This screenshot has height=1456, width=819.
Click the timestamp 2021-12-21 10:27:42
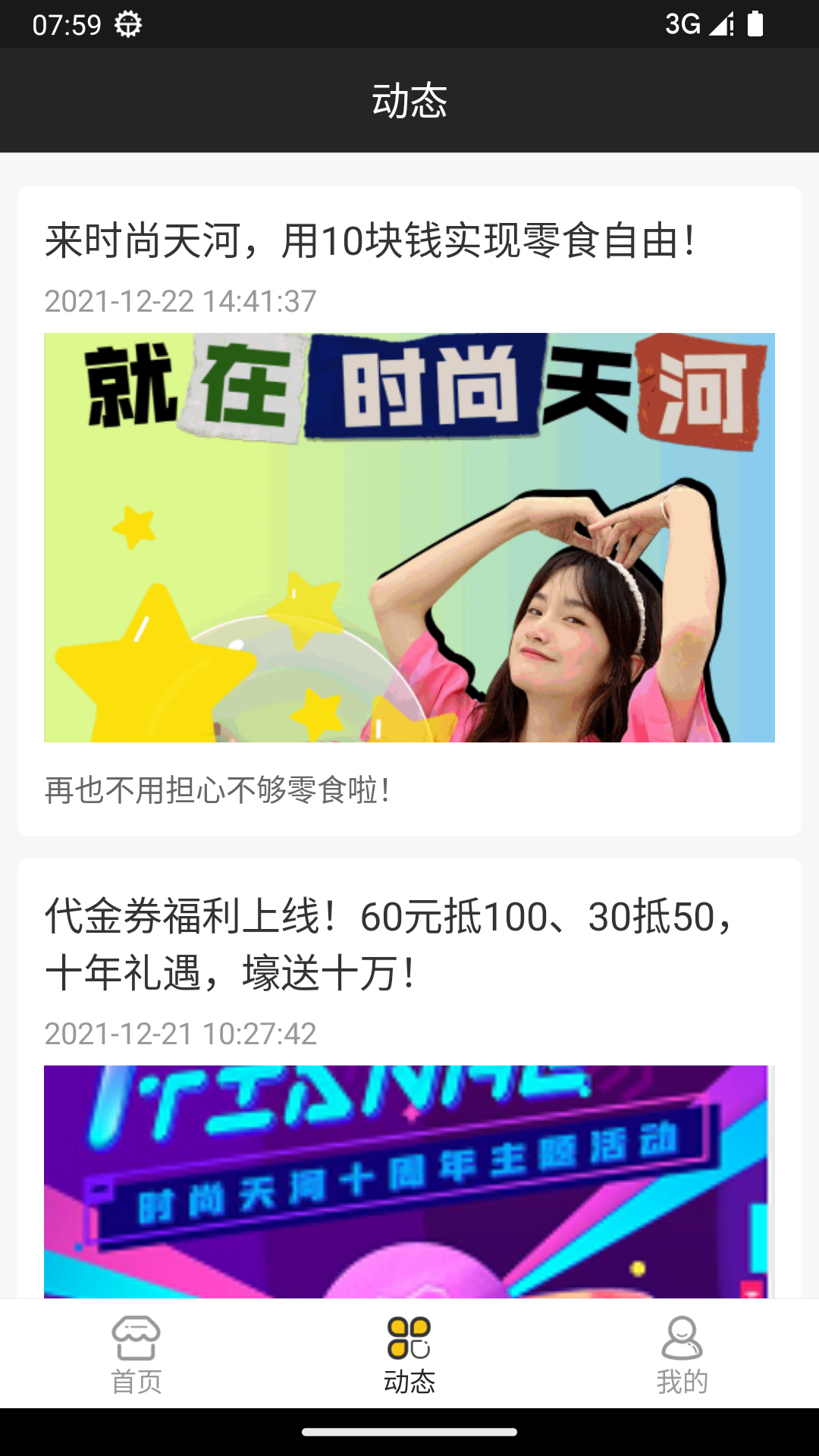click(x=181, y=1031)
